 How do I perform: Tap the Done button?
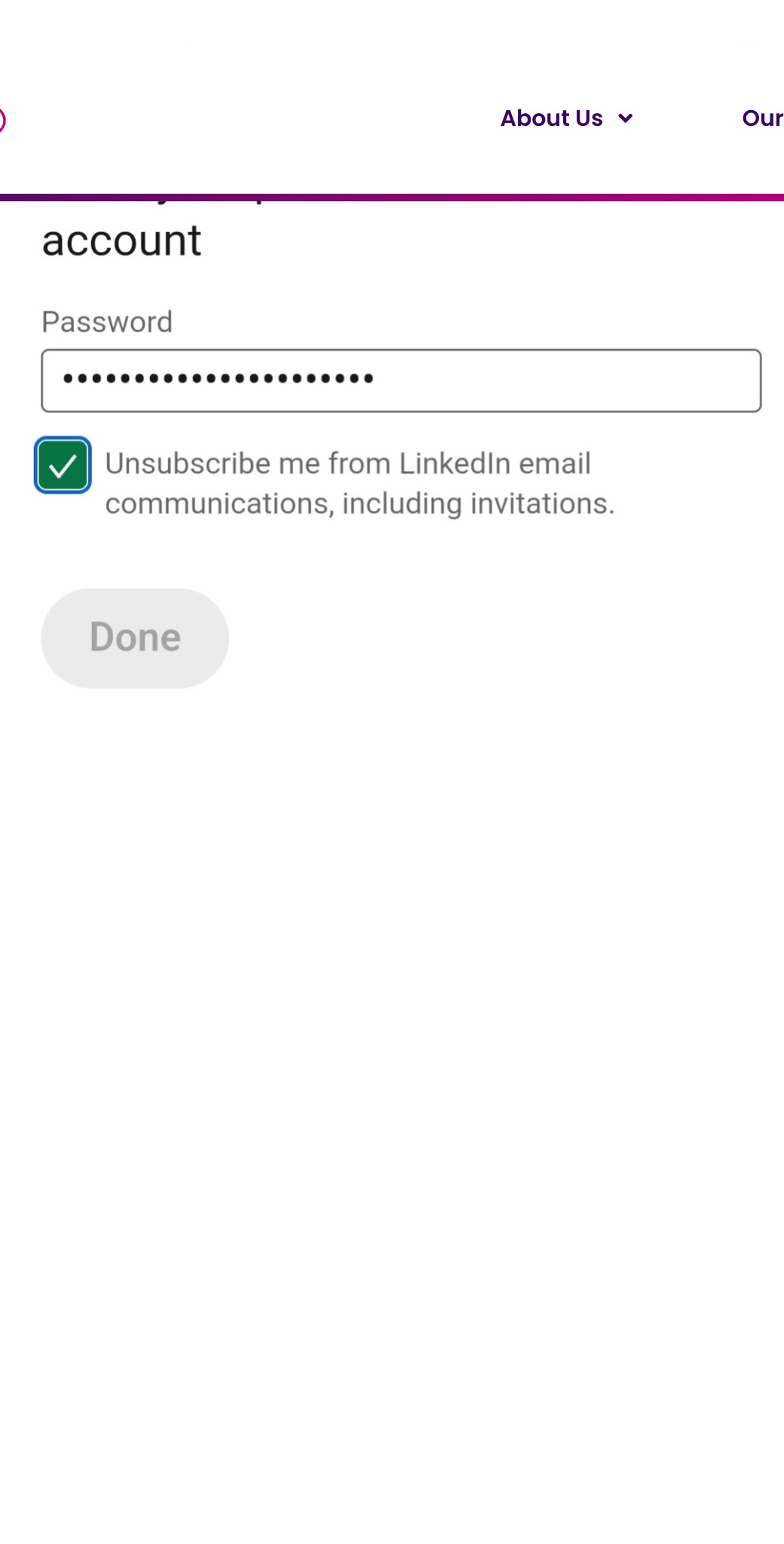pos(135,638)
